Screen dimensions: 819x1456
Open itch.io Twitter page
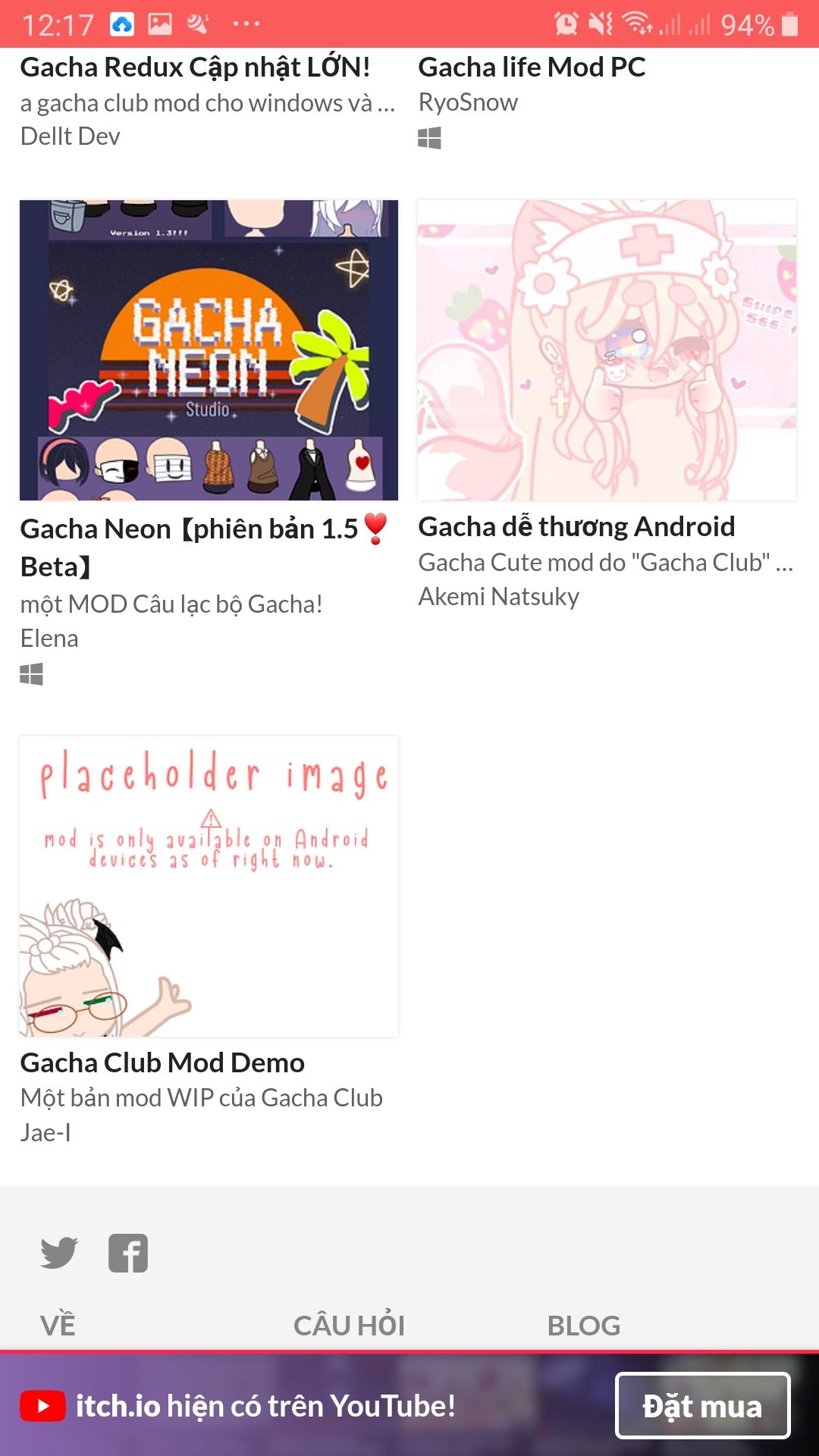point(59,1253)
